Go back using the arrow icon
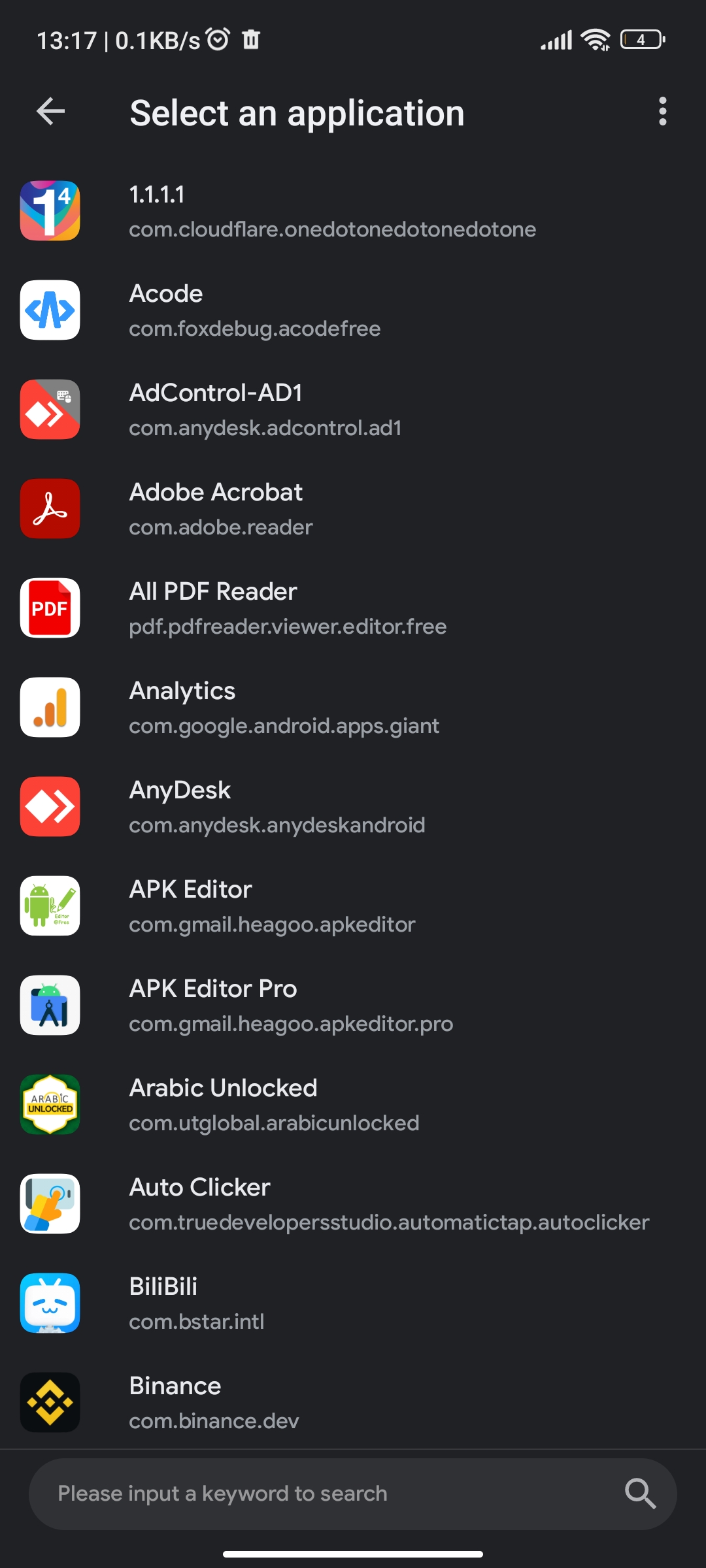 point(50,112)
